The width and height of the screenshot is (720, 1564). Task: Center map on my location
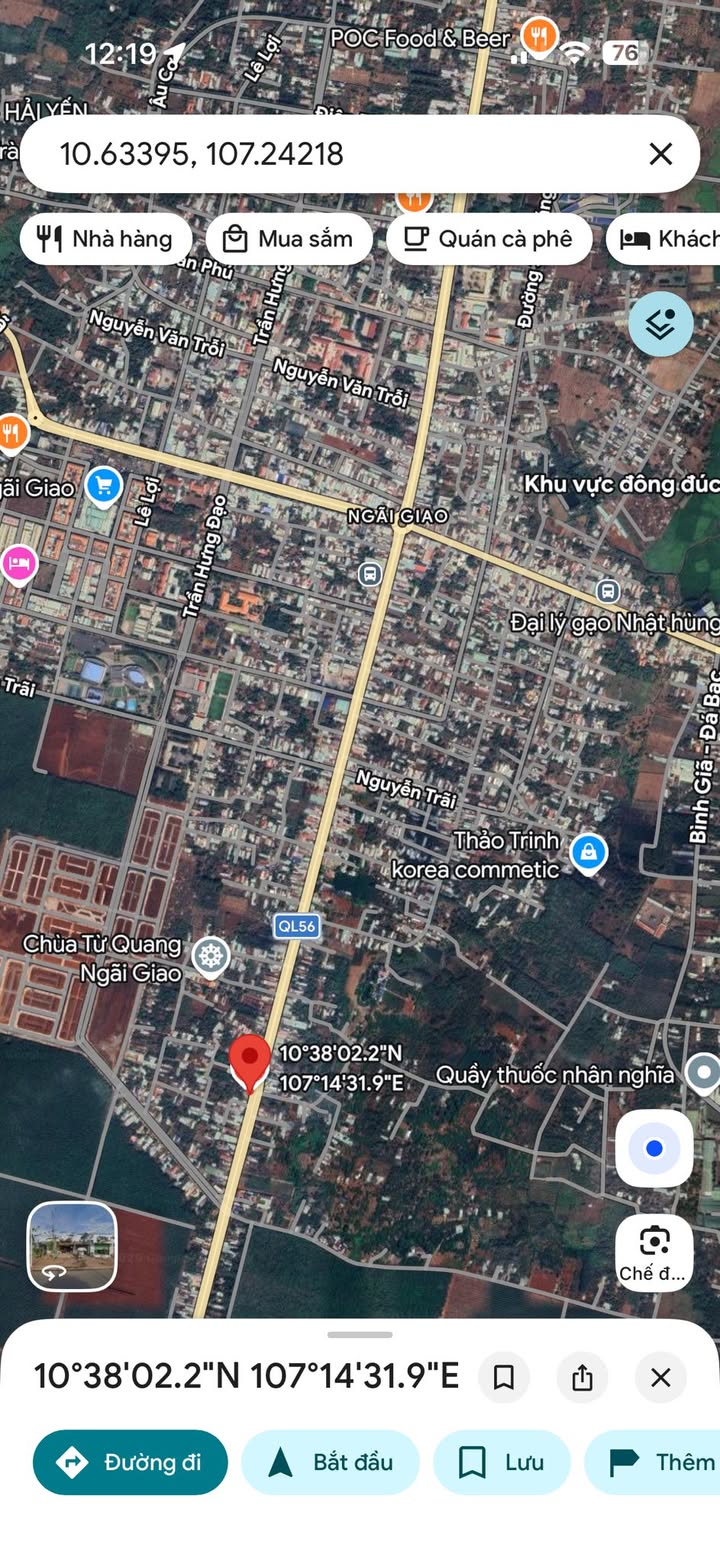[654, 1148]
